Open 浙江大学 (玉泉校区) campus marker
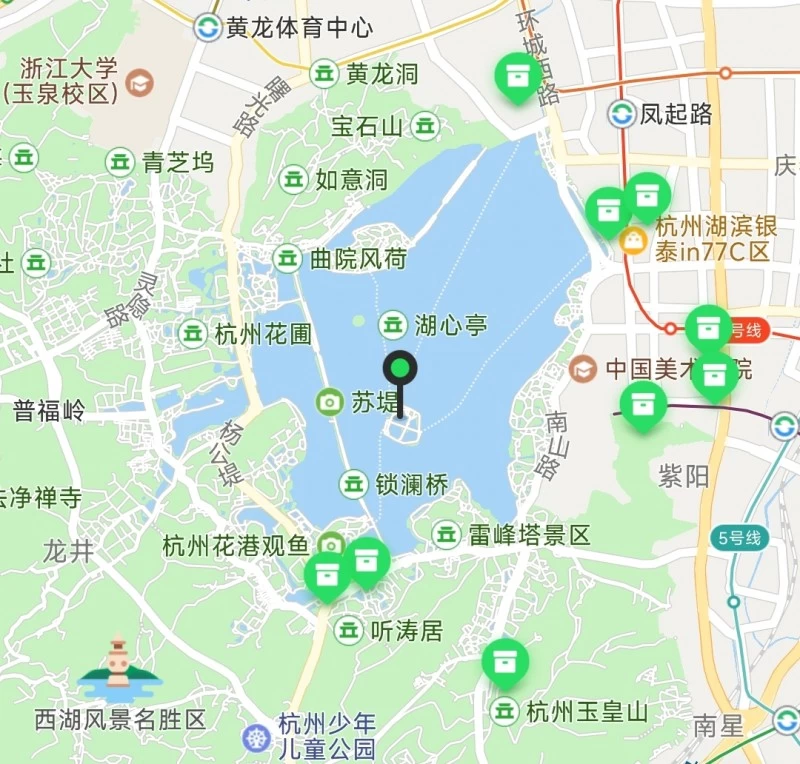 click(140, 79)
